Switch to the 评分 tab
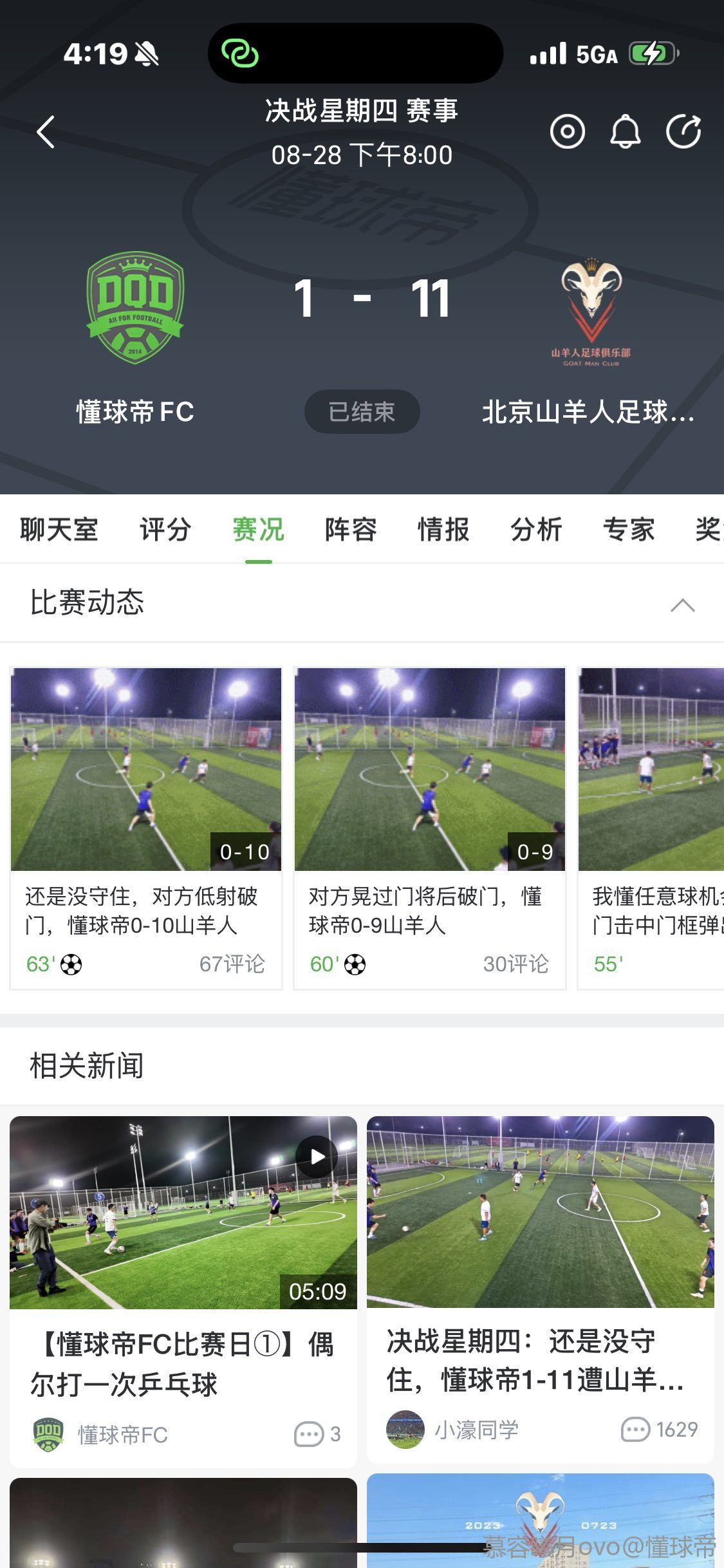The width and height of the screenshot is (724, 1568). [165, 530]
